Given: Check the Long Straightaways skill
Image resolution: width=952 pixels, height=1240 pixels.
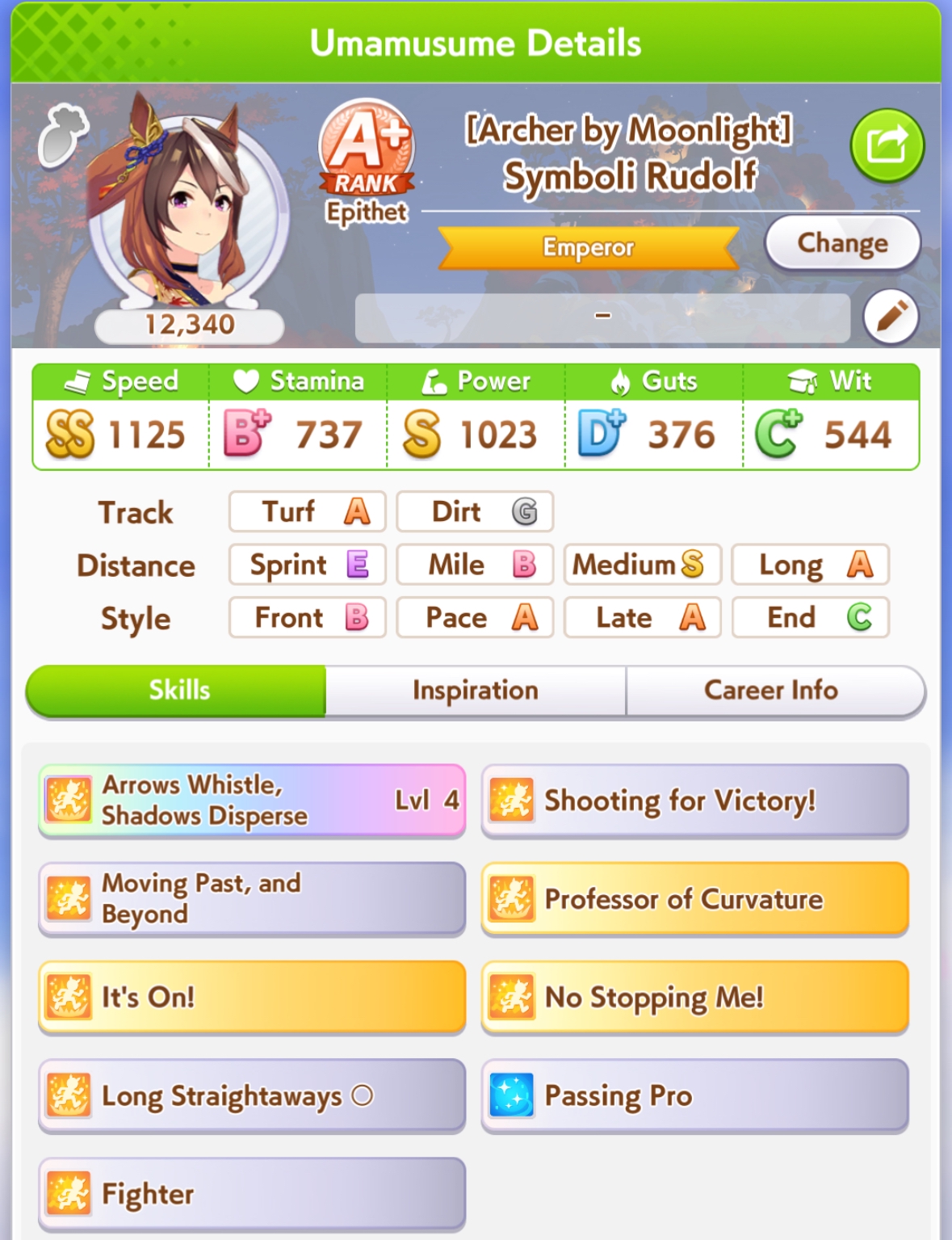Looking at the screenshot, I should [x=252, y=1095].
